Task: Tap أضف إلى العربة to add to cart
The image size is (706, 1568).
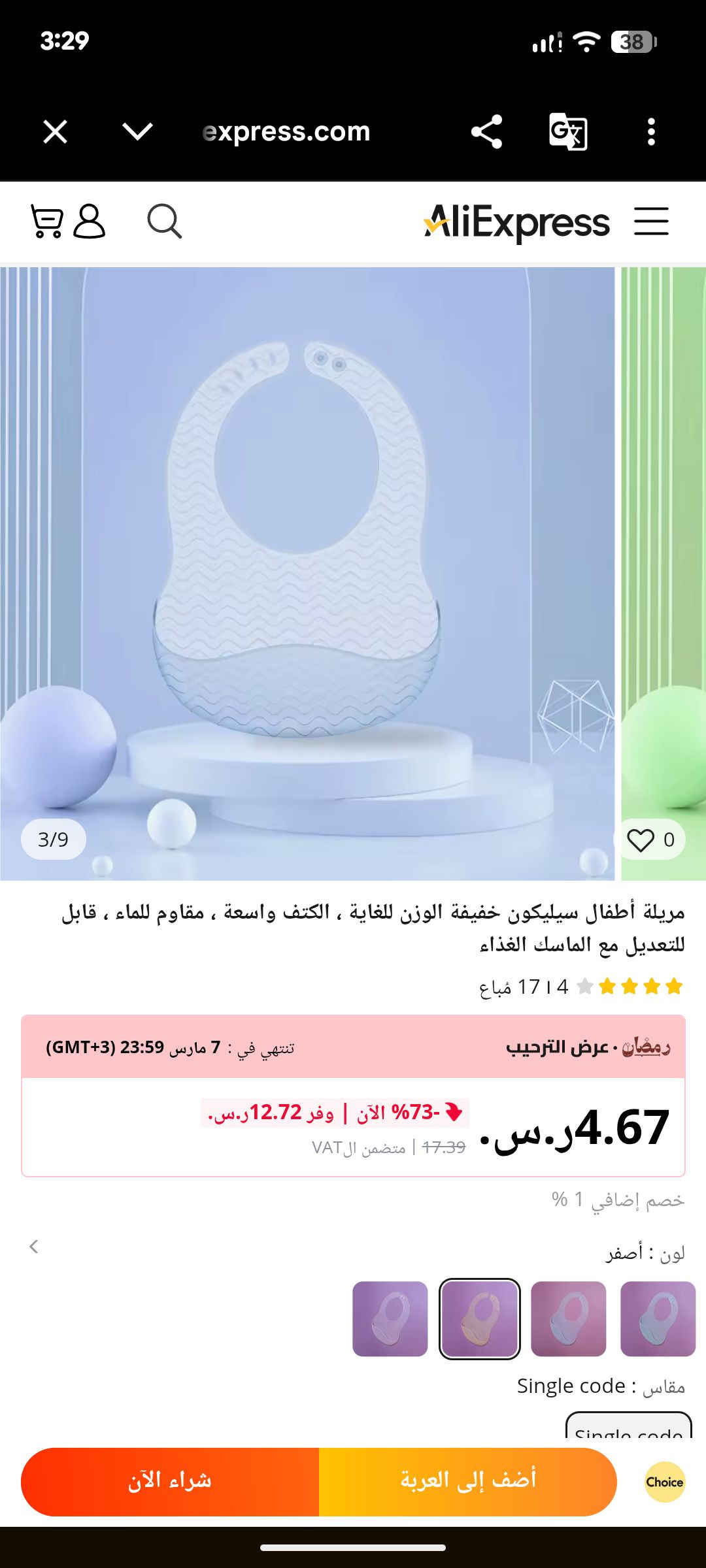Action: click(x=468, y=1482)
